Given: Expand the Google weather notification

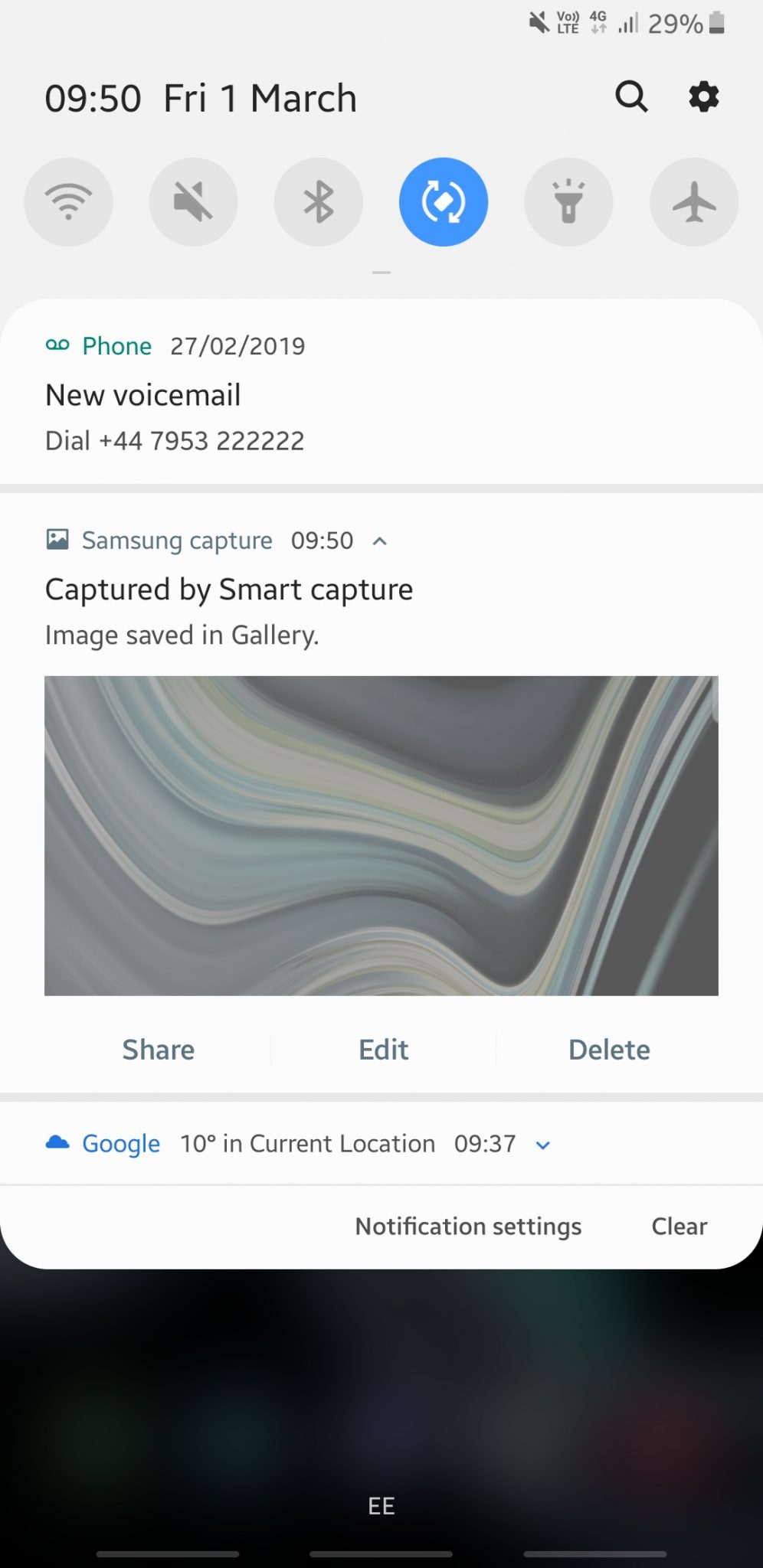Looking at the screenshot, I should tap(543, 1145).
